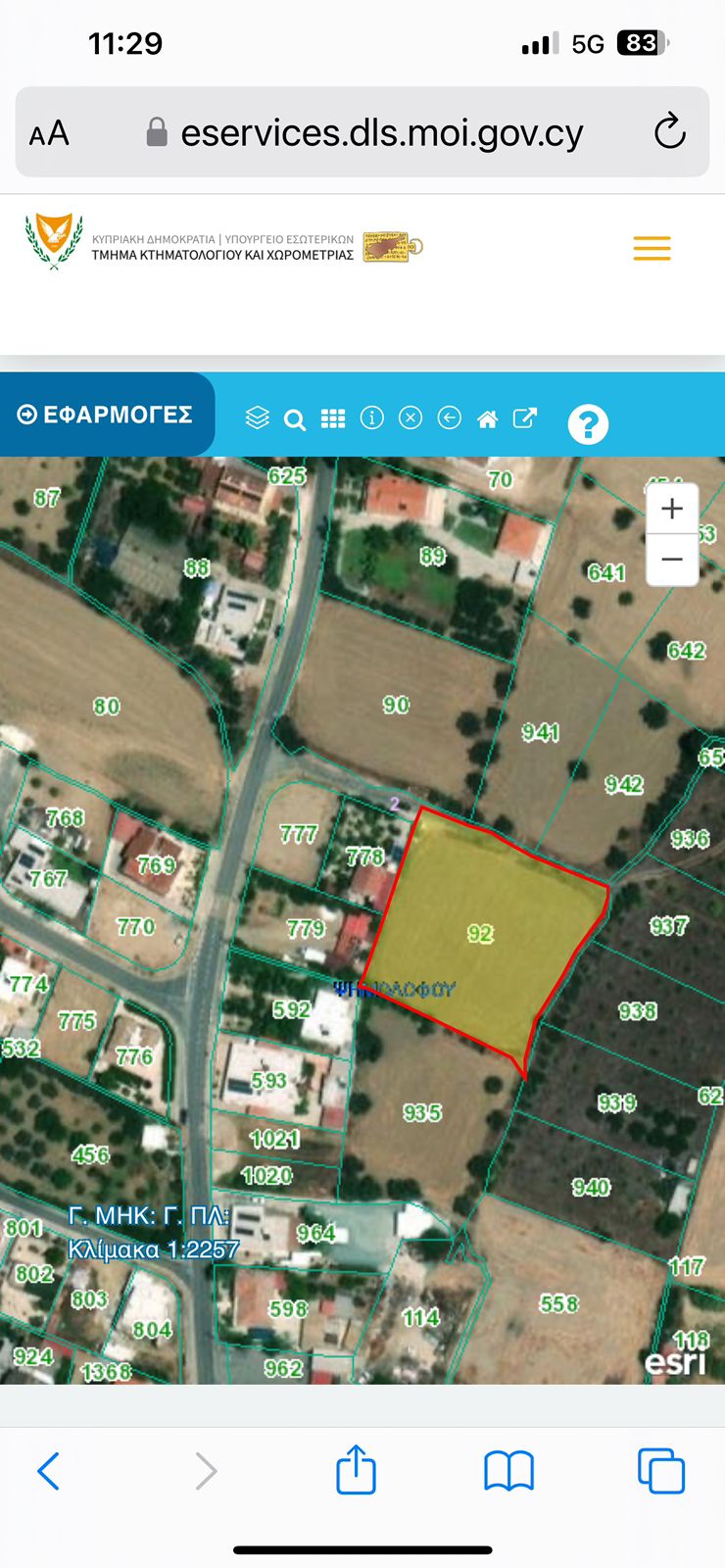
Task: Return map to home extent
Action: pos(487,419)
